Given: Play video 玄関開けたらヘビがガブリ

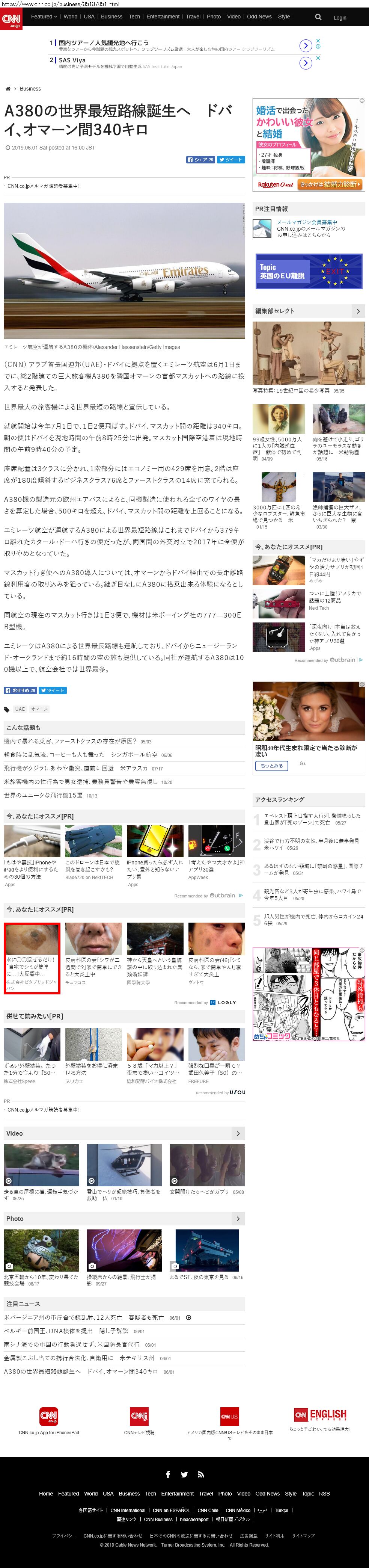Looking at the screenshot, I should tap(207, 1165).
